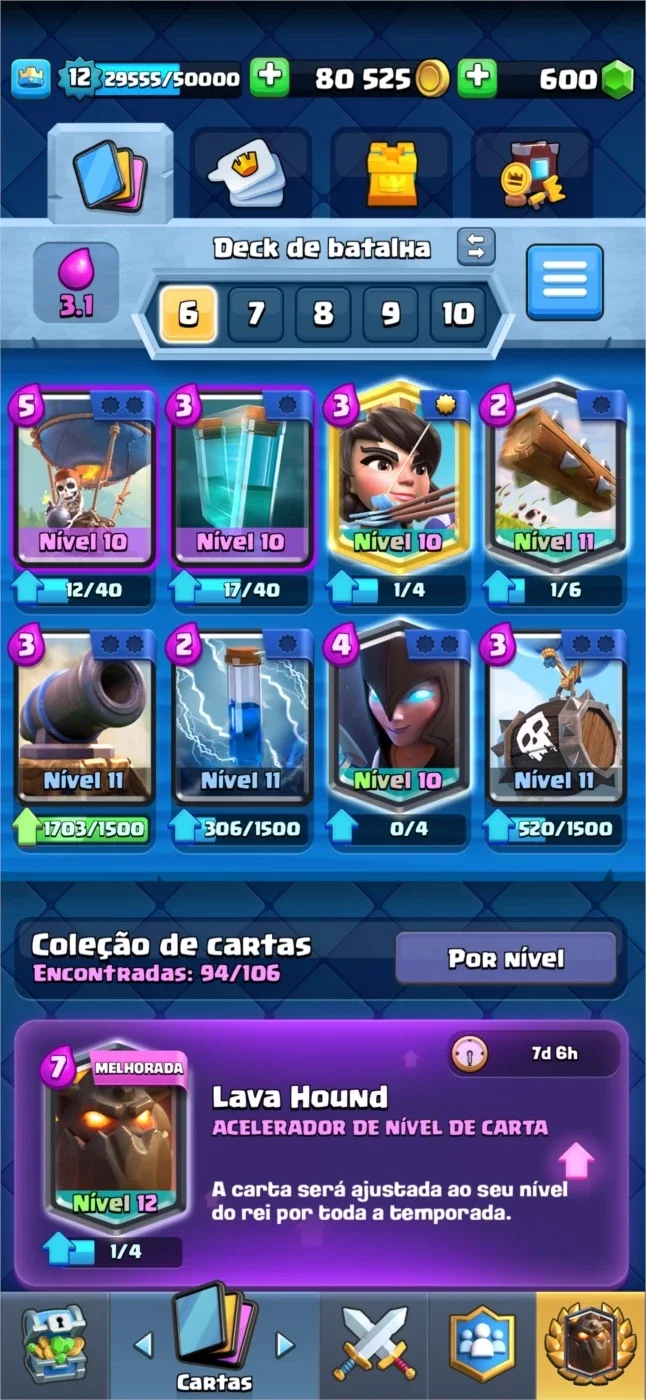Open the Shop chest tab

54,1345
